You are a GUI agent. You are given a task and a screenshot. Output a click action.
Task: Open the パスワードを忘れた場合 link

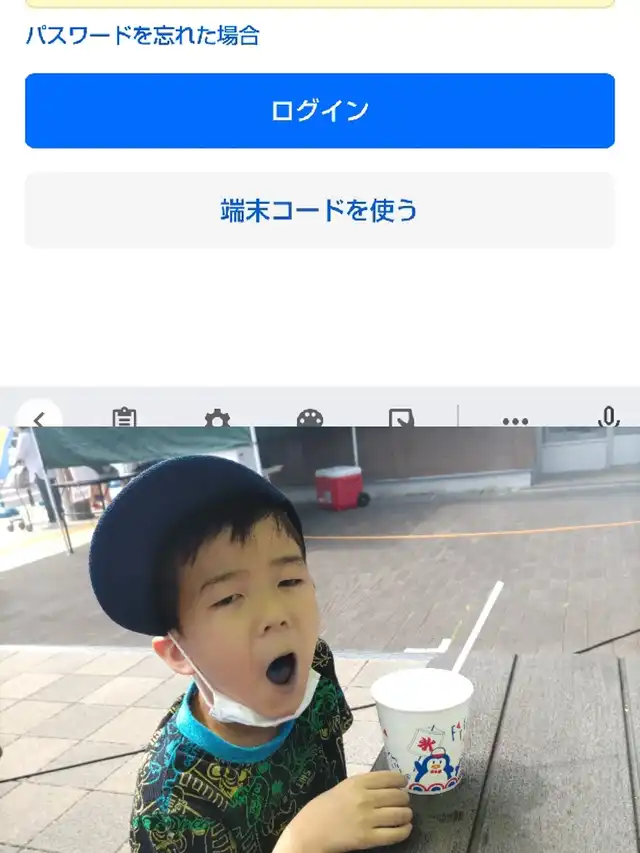[x=142, y=36]
